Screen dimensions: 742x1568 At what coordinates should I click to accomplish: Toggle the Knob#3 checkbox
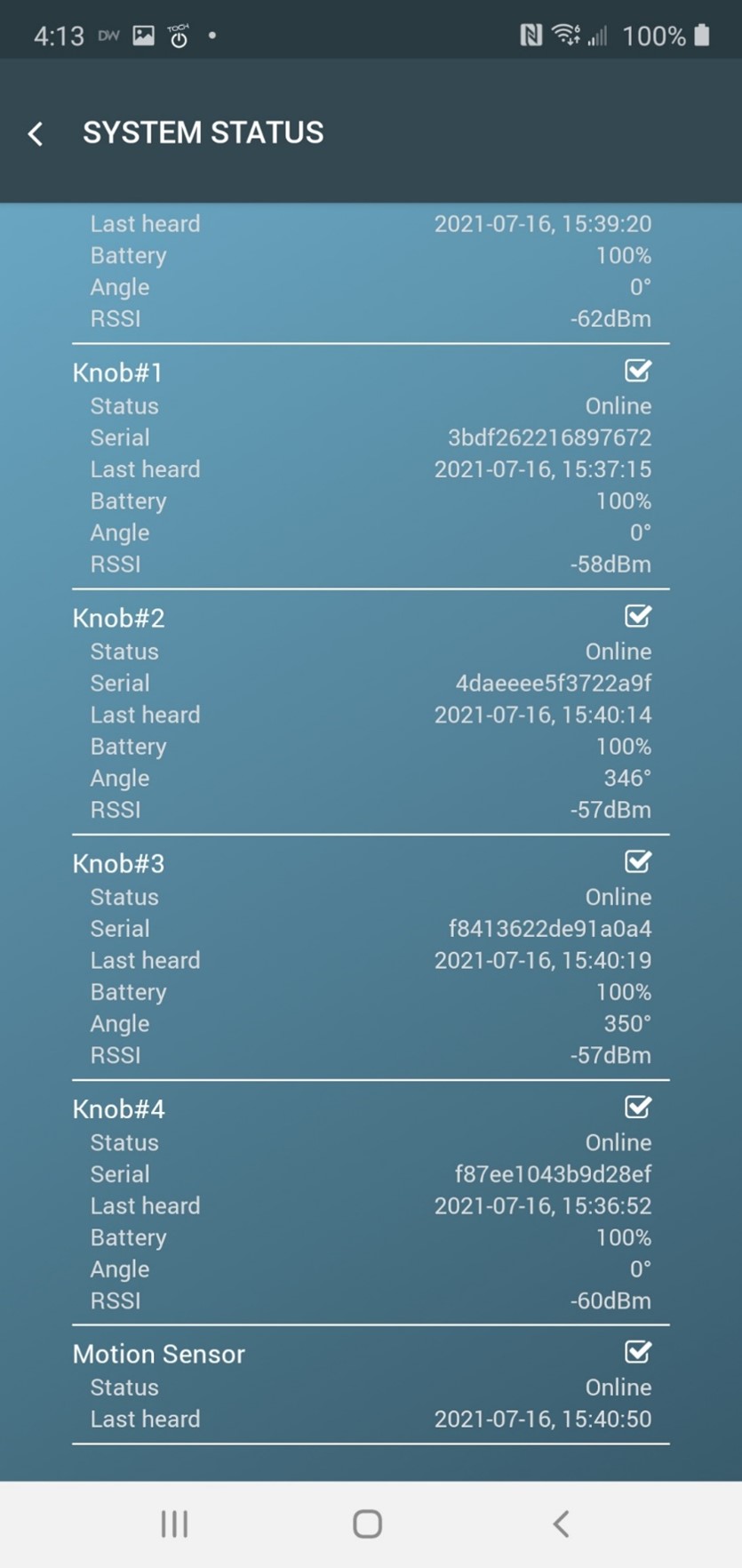click(637, 861)
